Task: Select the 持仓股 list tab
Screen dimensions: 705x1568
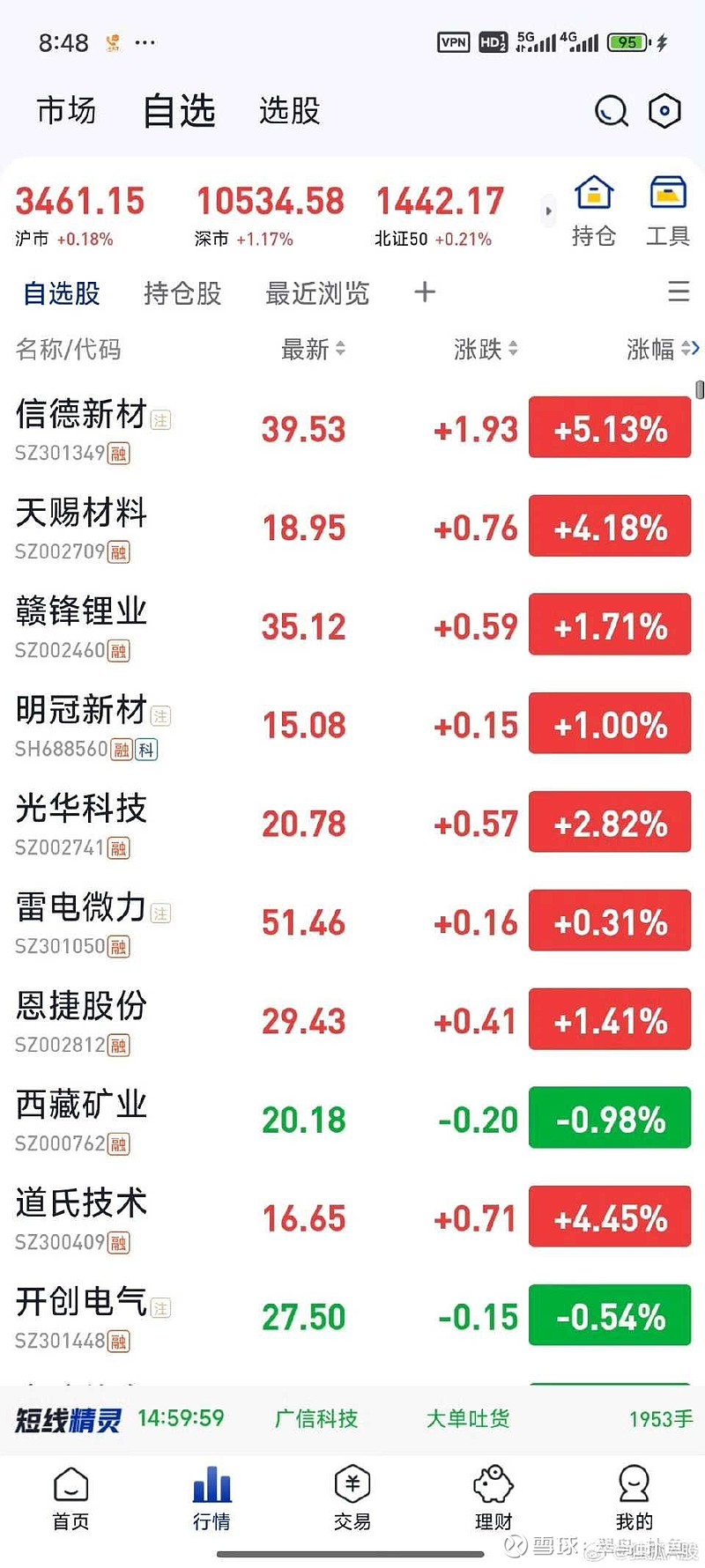Action: pyautogui.click(x=182, y=293)
